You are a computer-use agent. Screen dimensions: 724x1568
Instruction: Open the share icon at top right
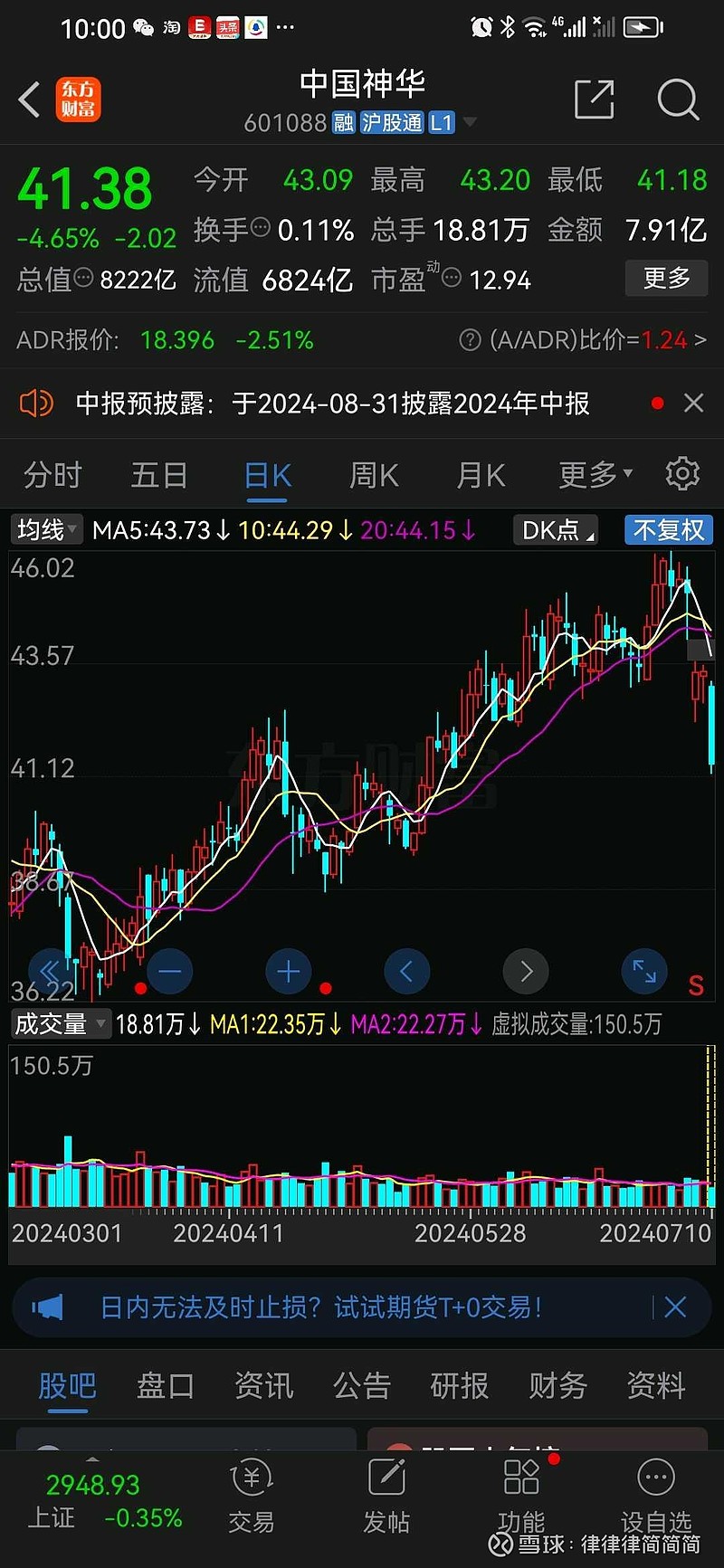pos(595,100)
